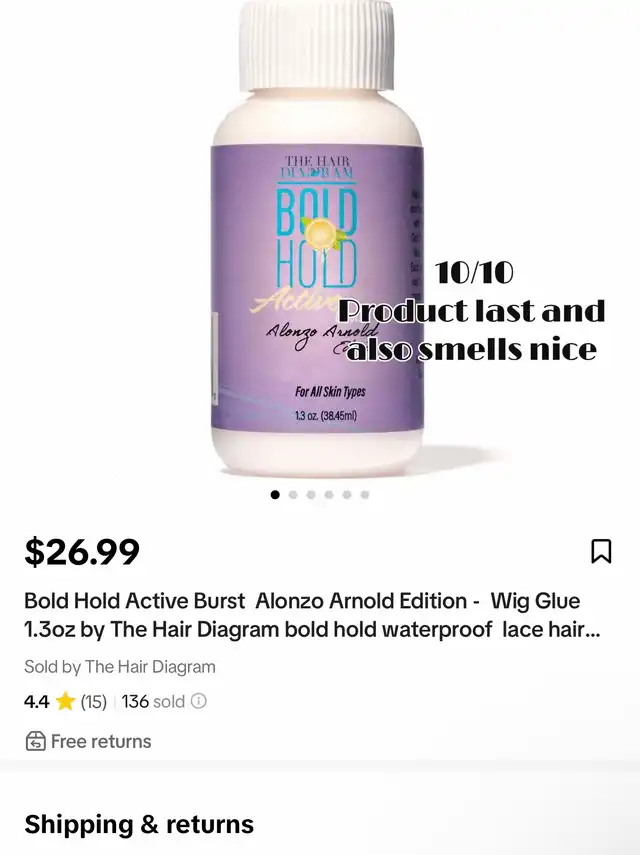Bookmark the Bold Hold Active product
This screenshot has width=640, height=855.
click(x=601, y=551)
